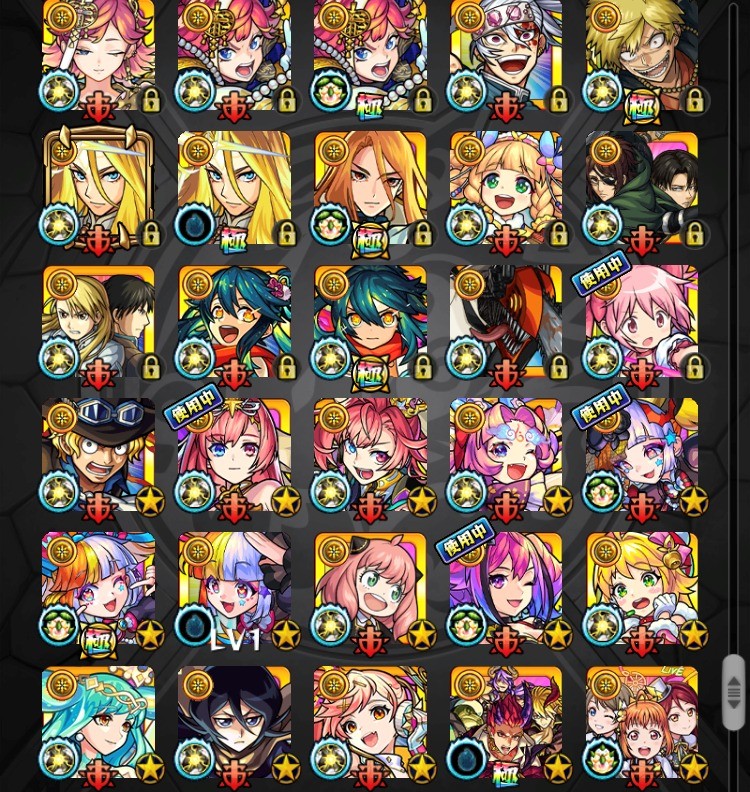The width and height of the screenshot is (750, 792).
Task: Tap the scrollbar handle on the right edge
Action: [x=734, y=692]
